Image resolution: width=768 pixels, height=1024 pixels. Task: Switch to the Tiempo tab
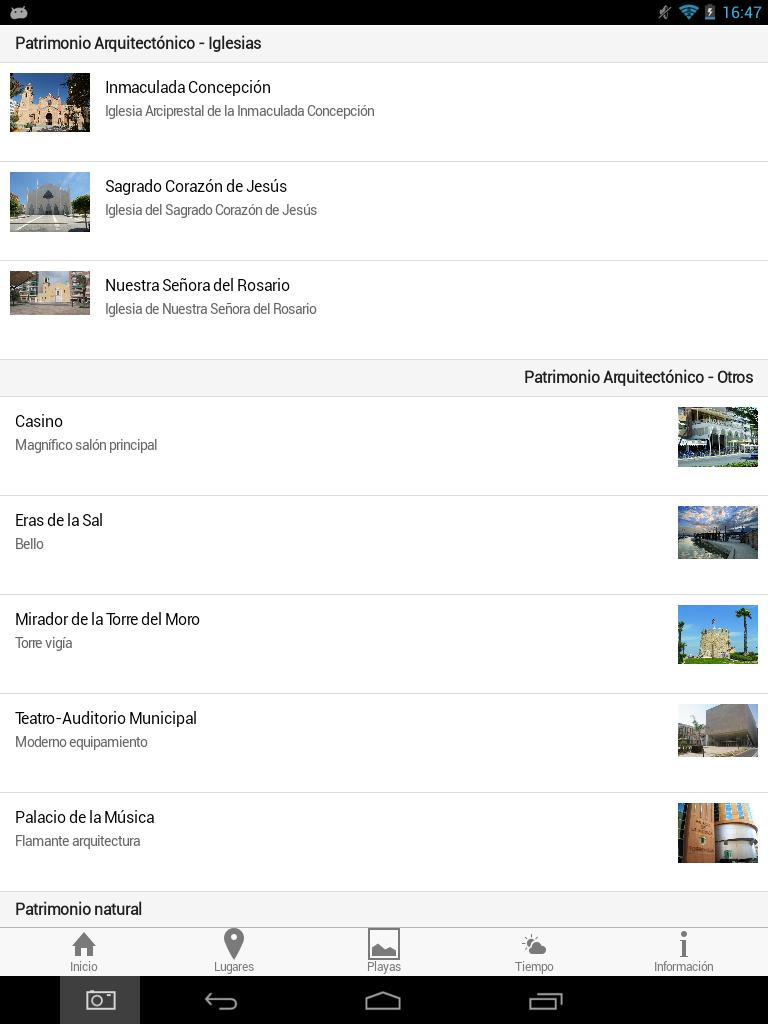533,951
